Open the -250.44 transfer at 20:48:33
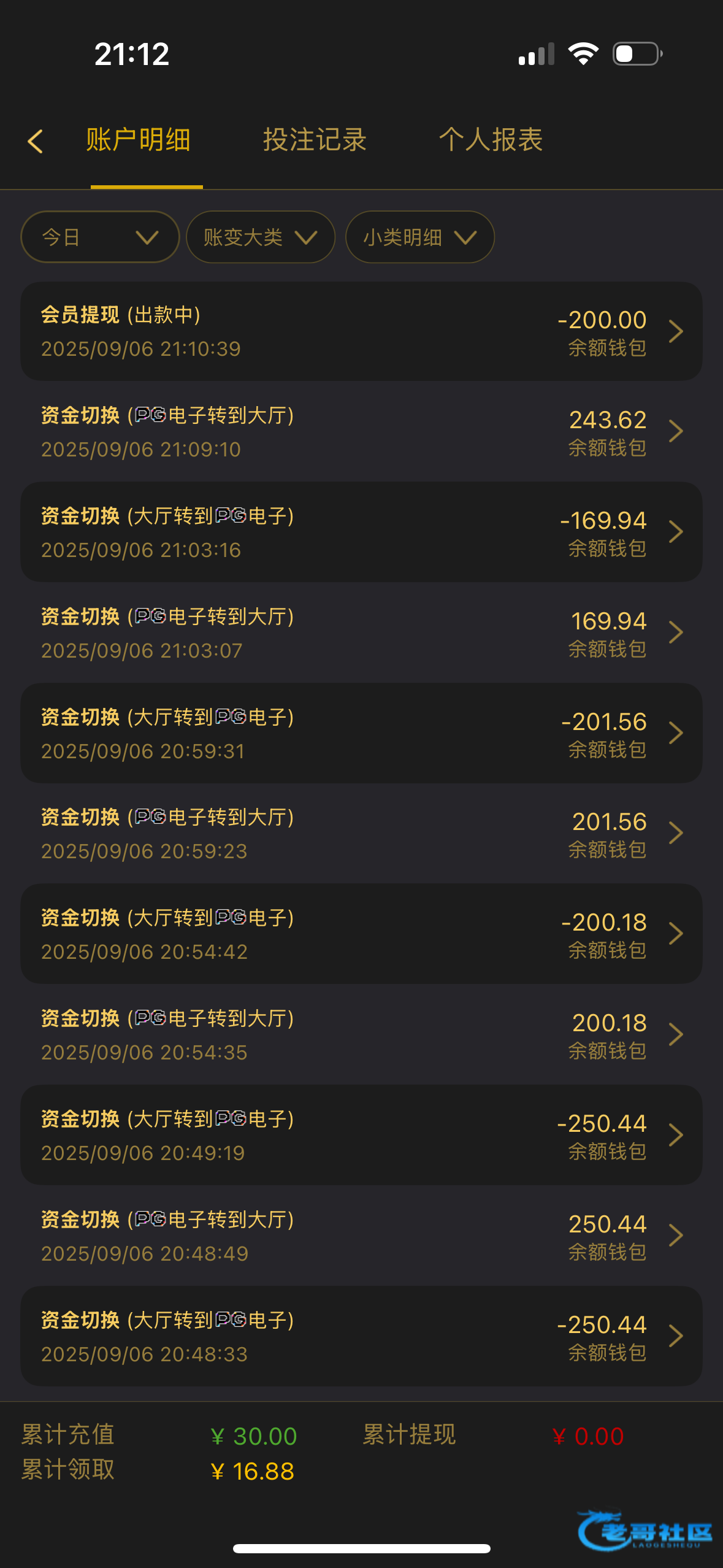The image size is (723, 1568). [361, 1336]
